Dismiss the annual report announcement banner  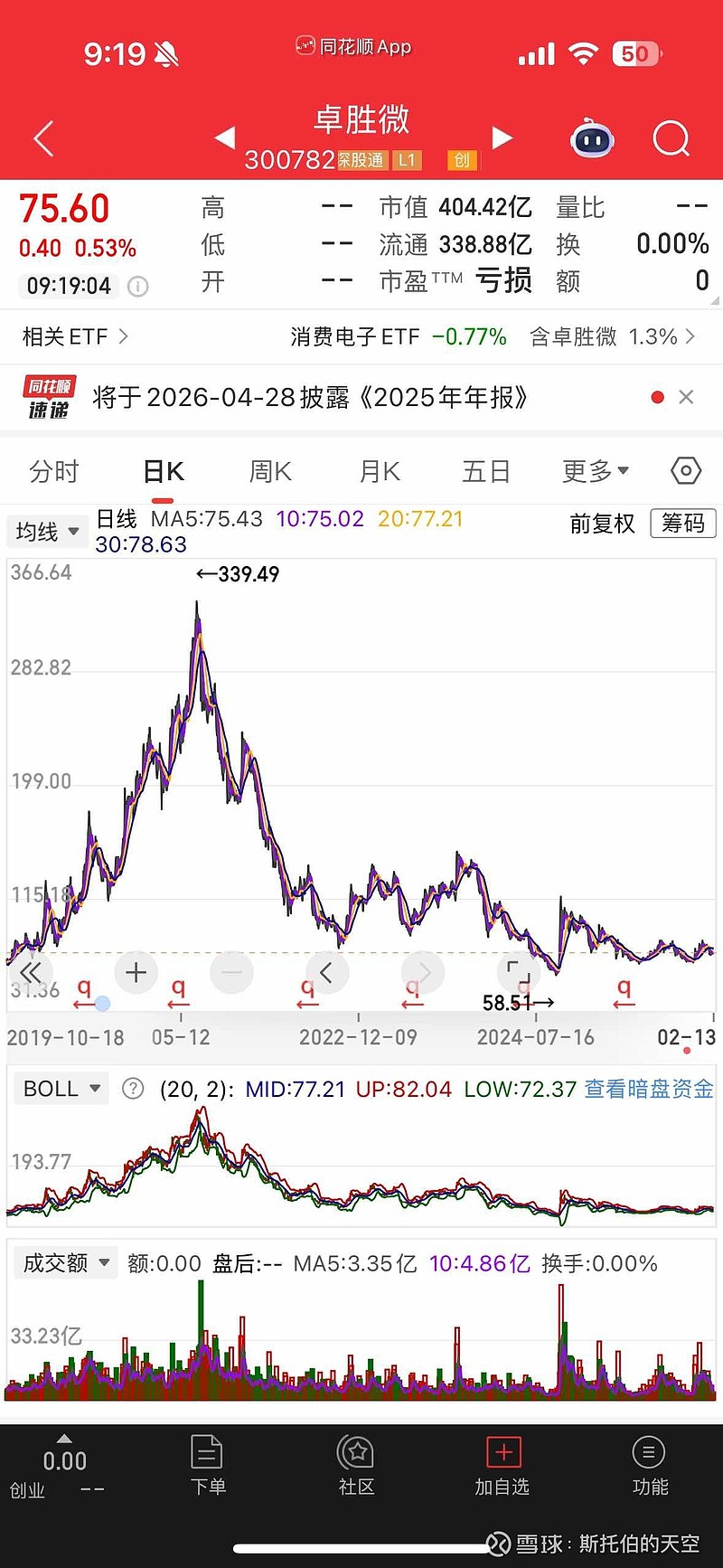(x=687, y=397)
